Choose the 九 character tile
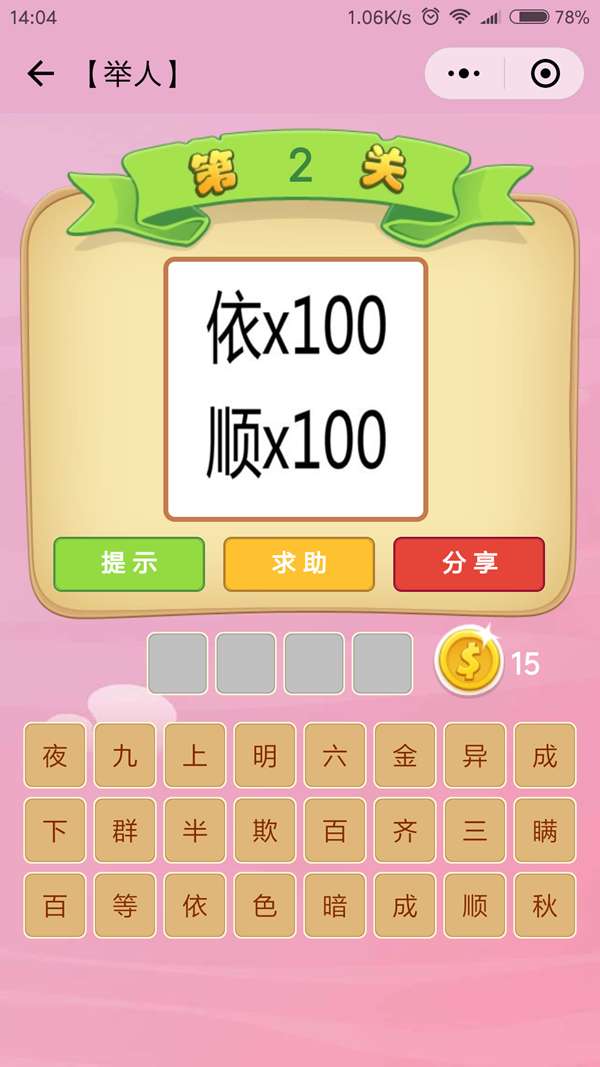This screenshot has height=1067, width=600. [x=125, y=756]
